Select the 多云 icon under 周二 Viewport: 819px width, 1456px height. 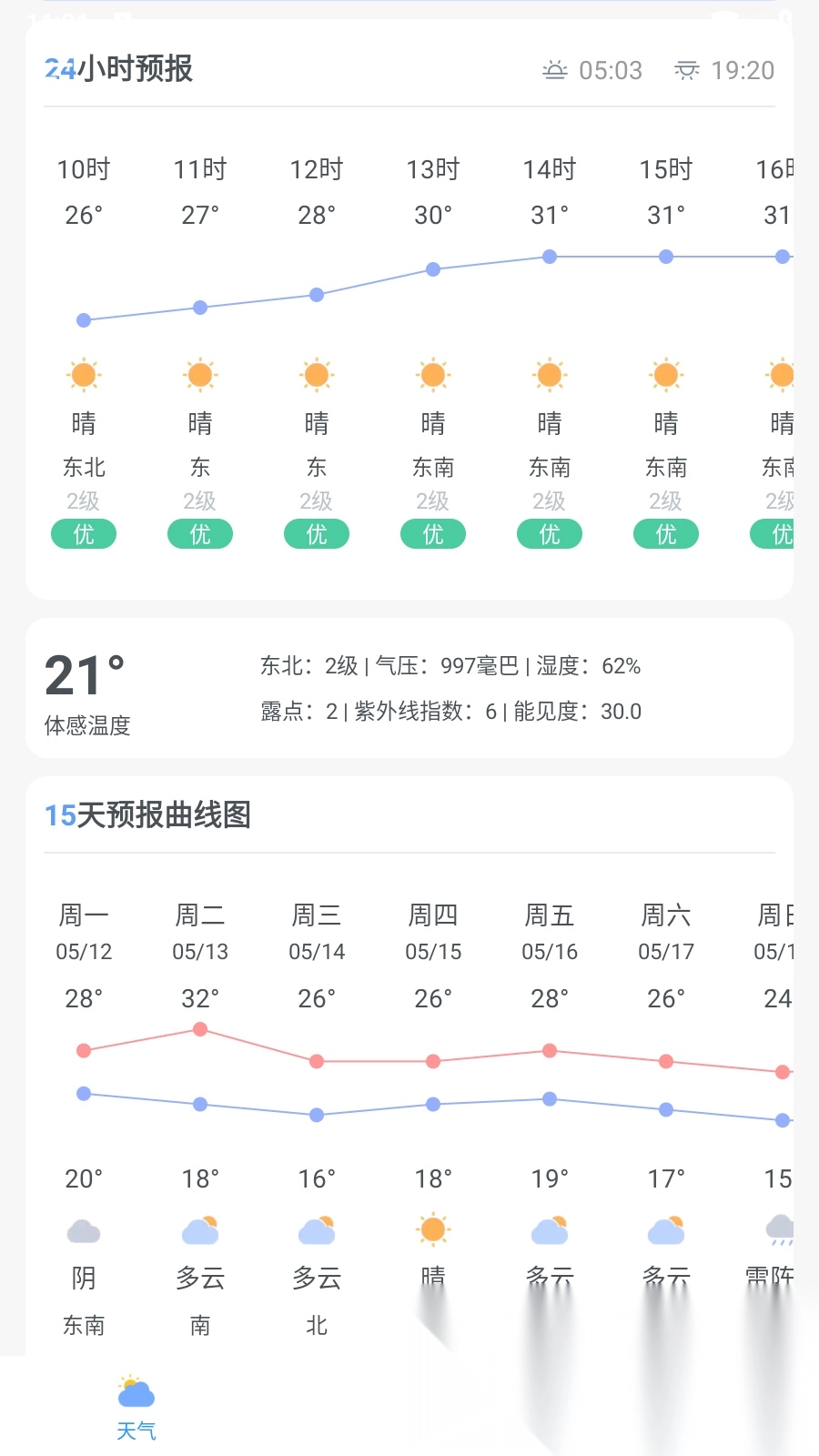tap(199, 1230)
